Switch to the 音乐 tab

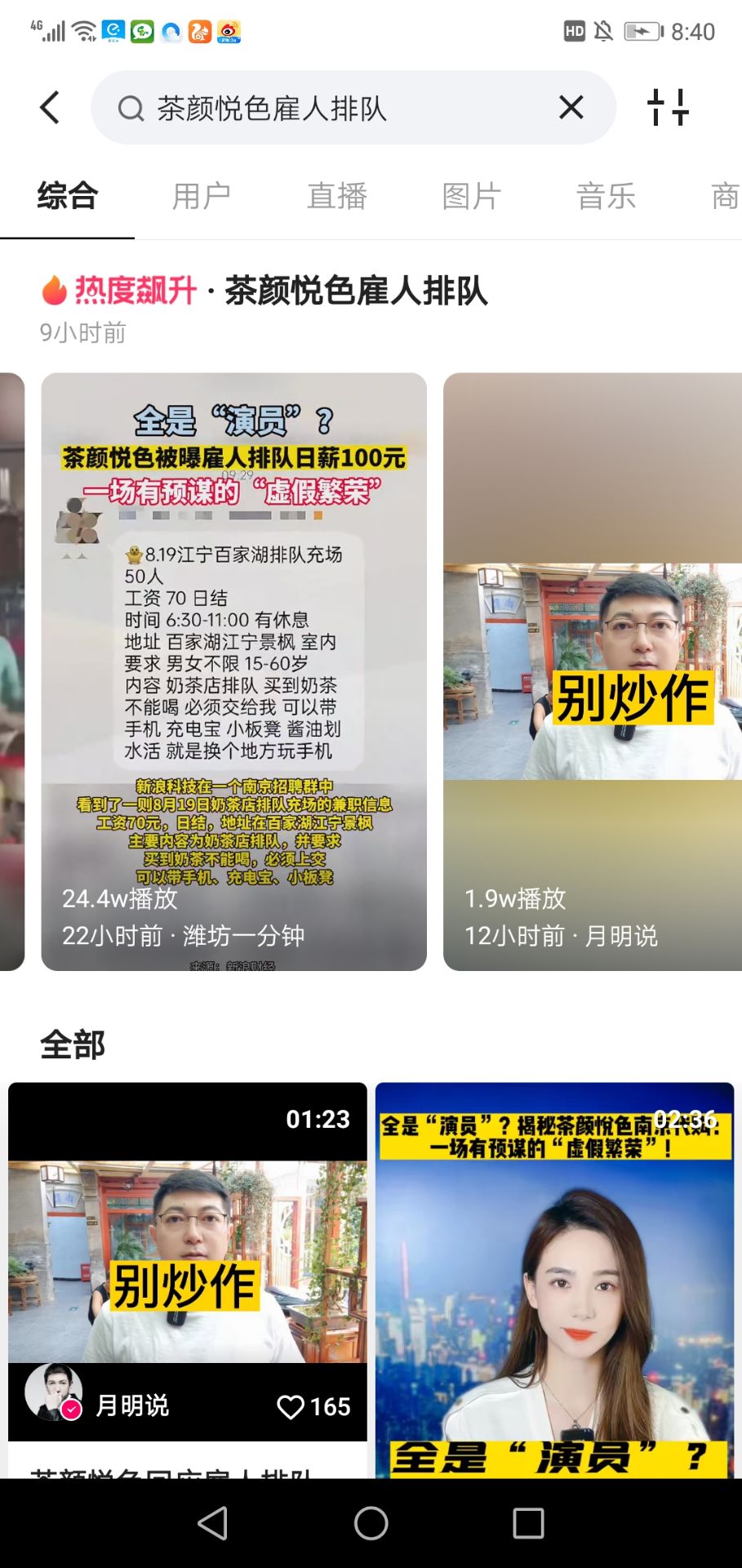pos(606,197)
